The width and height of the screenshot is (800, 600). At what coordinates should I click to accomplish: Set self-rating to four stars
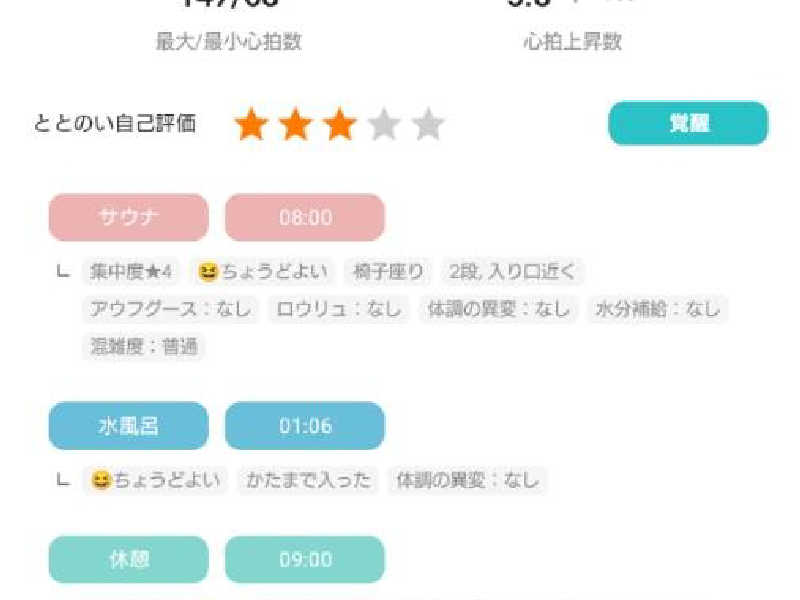pos(384,125)
